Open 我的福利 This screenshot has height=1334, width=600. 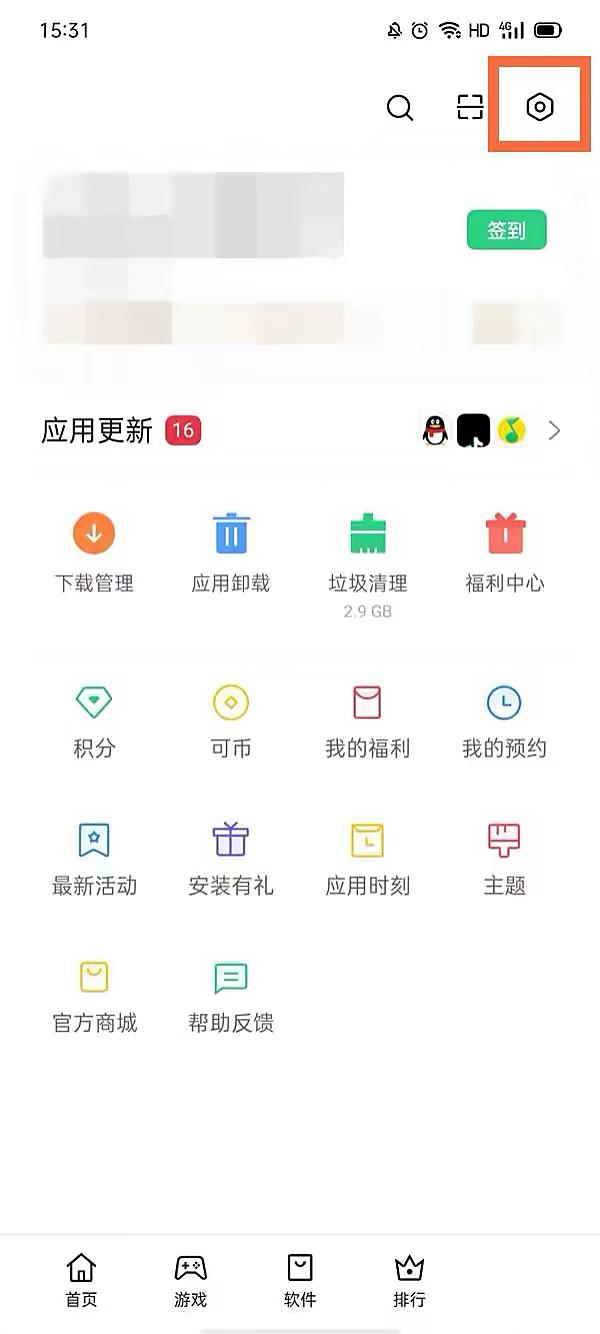(x=368, y=722)
